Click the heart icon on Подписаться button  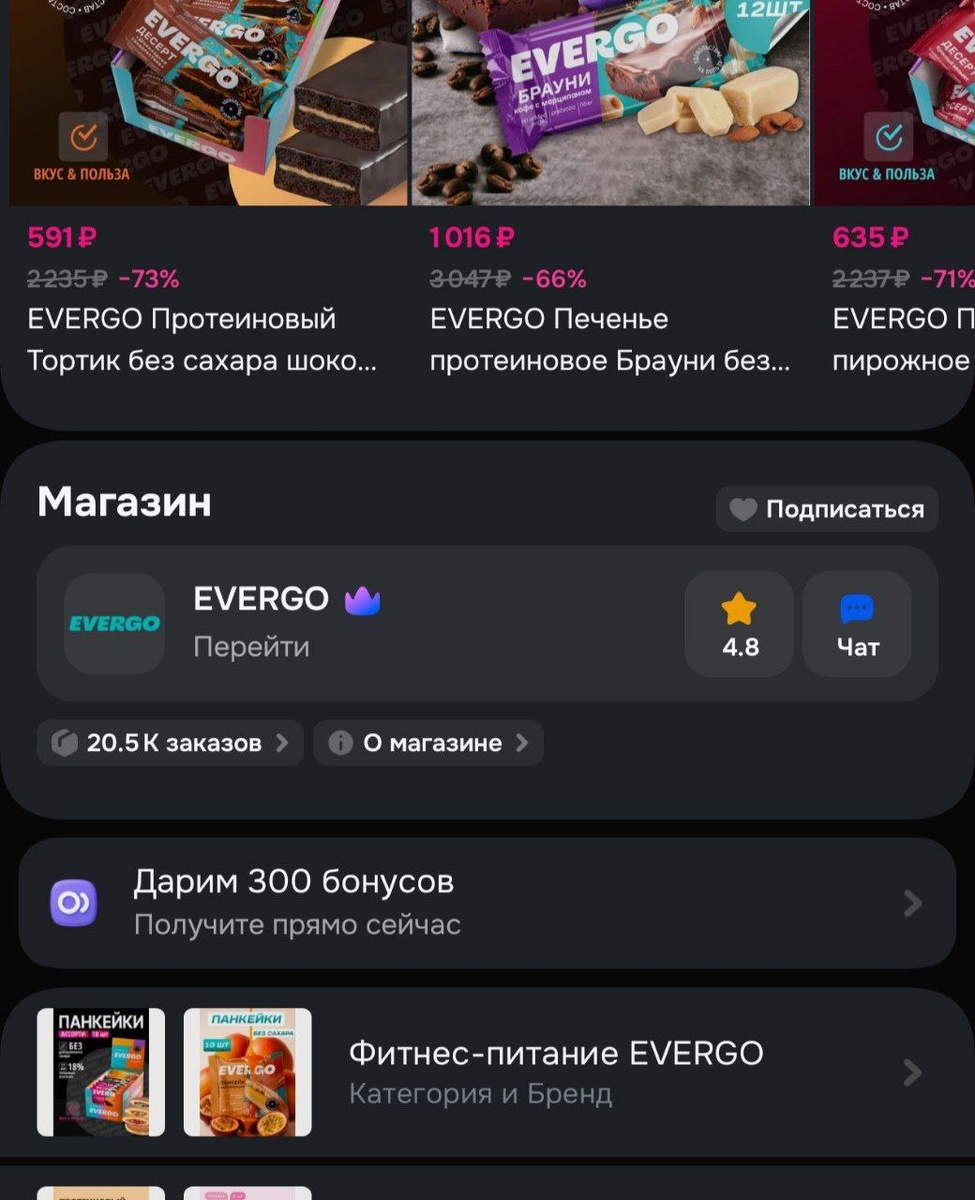point(742,509)
